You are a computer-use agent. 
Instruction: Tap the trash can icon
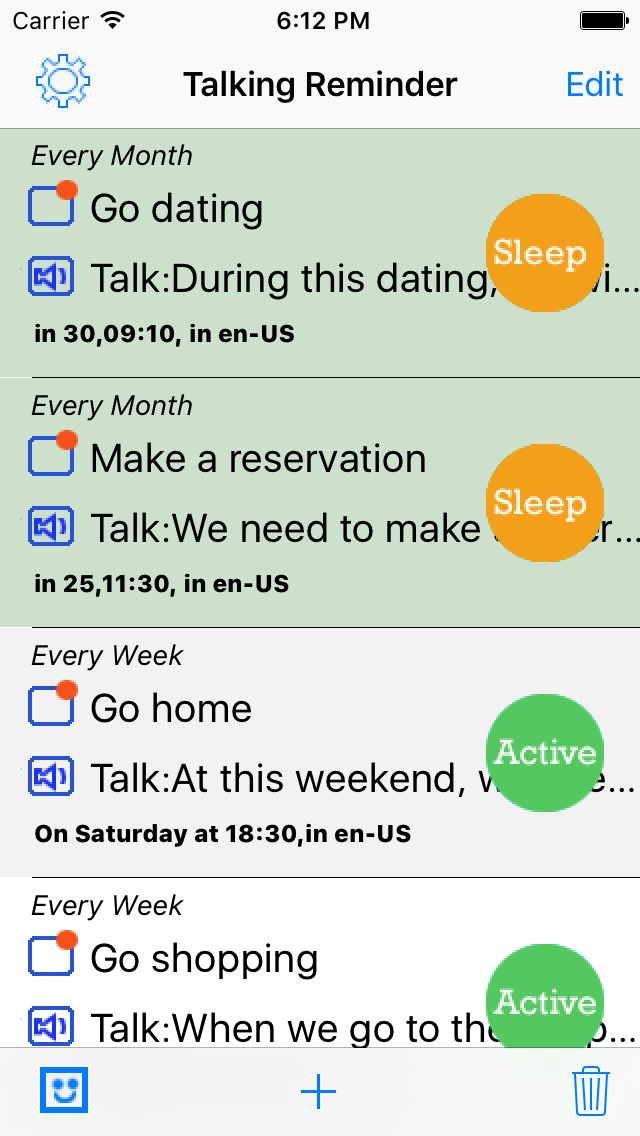point(591,1092)
